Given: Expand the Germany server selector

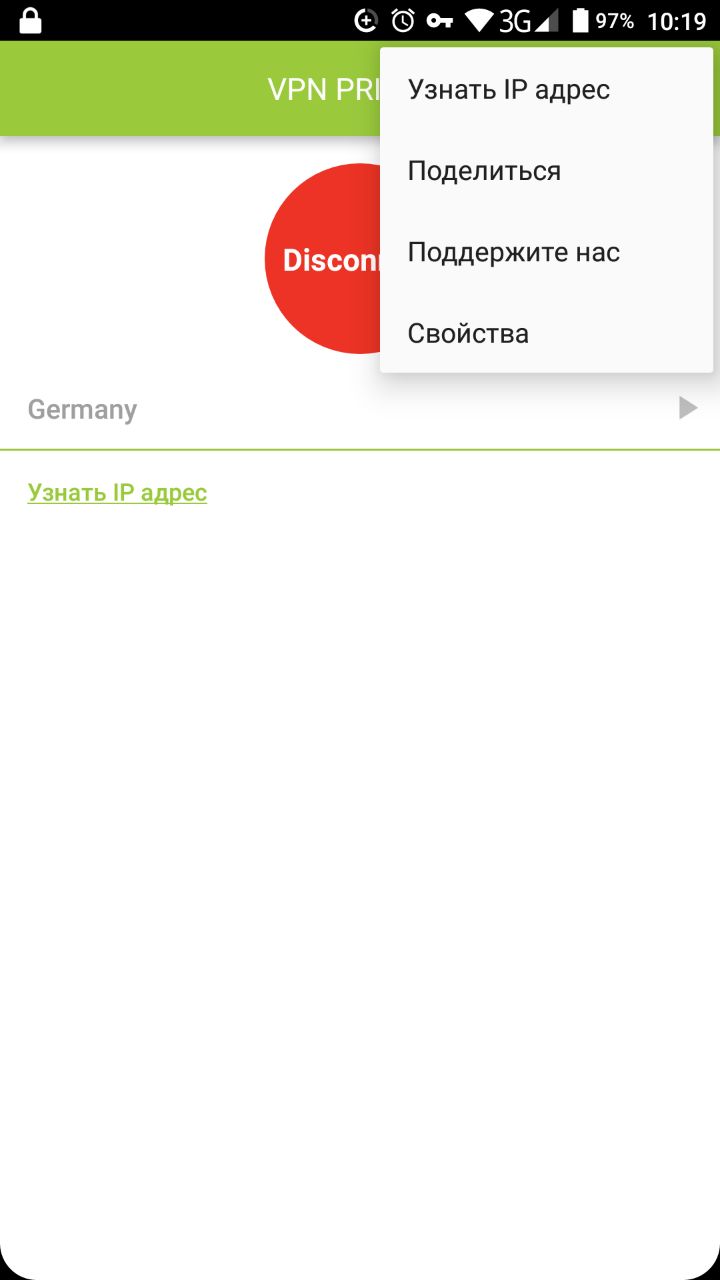Looking at the screenshot, I should (360, 409).
